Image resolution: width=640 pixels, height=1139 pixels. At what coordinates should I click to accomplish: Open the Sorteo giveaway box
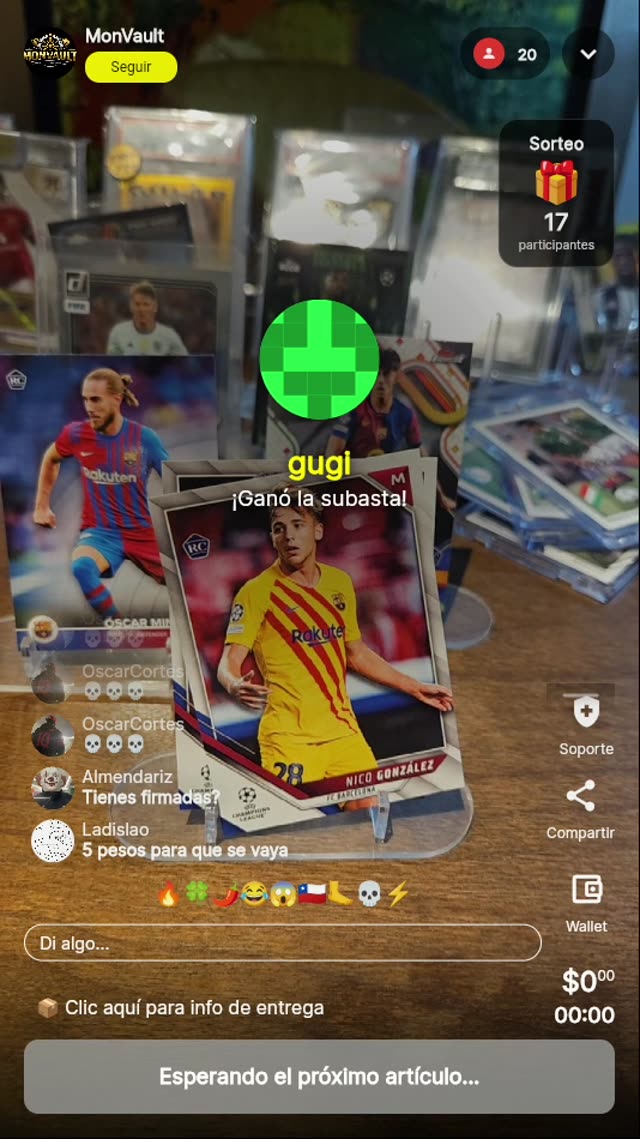[556, 193]
